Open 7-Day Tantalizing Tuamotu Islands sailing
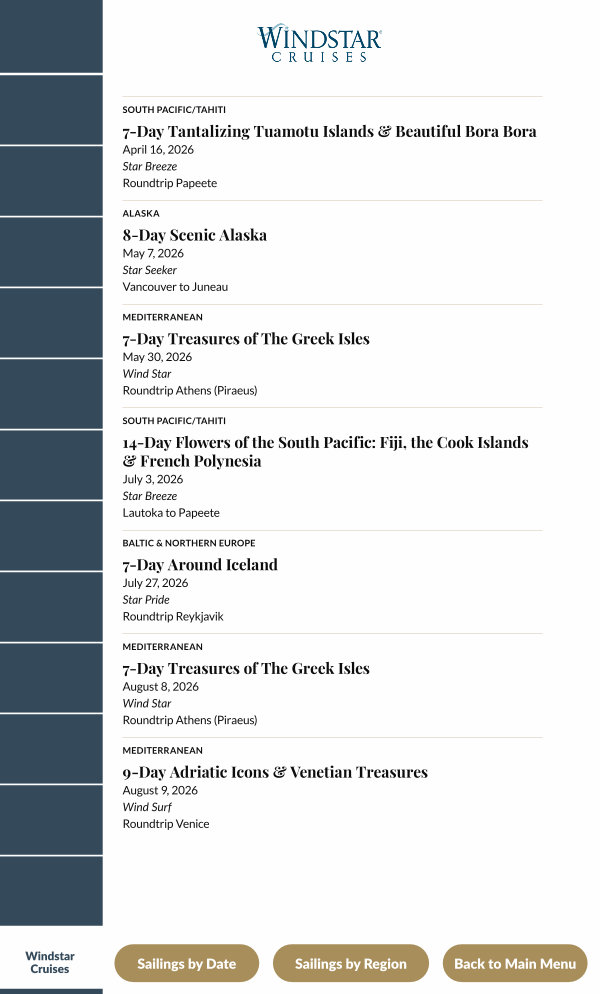 tap(329, 132)
